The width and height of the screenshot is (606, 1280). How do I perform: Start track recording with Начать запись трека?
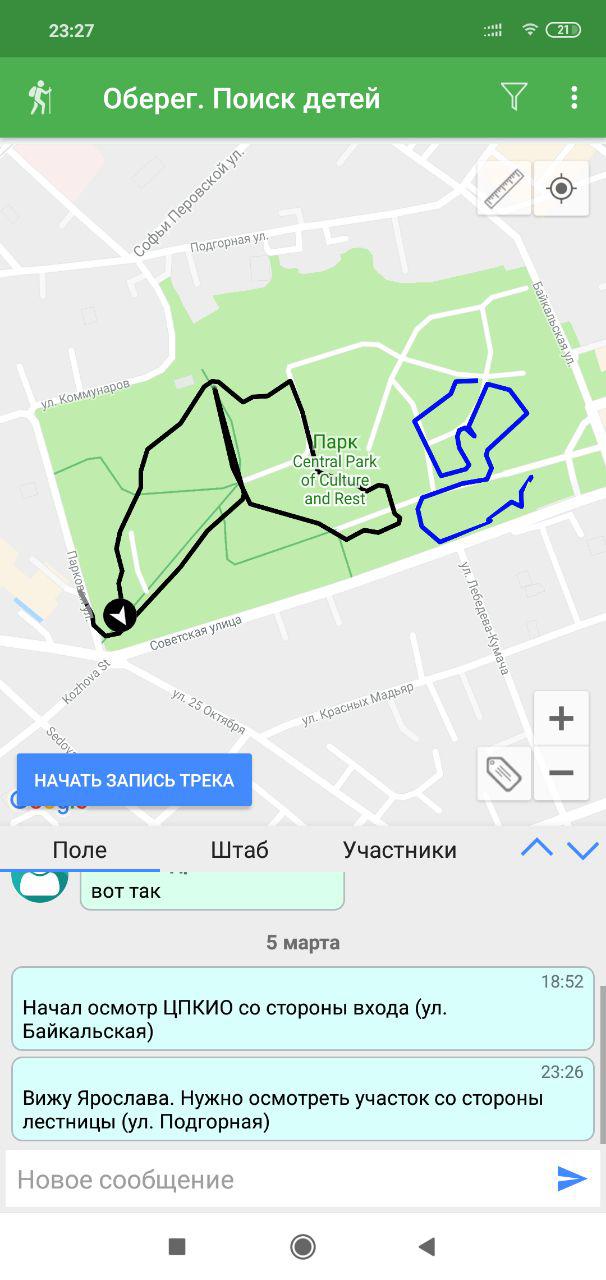134,780
